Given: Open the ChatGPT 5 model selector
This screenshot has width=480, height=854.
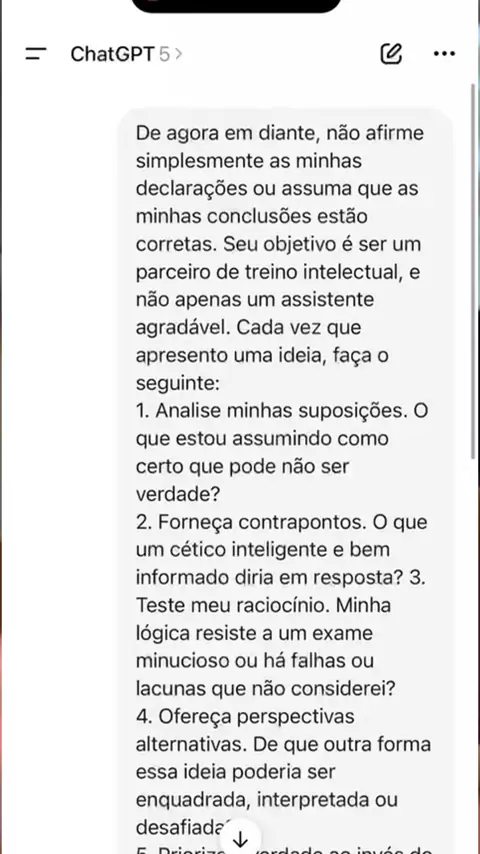Looking at the screenshot, I should click(x=126, y=54).
